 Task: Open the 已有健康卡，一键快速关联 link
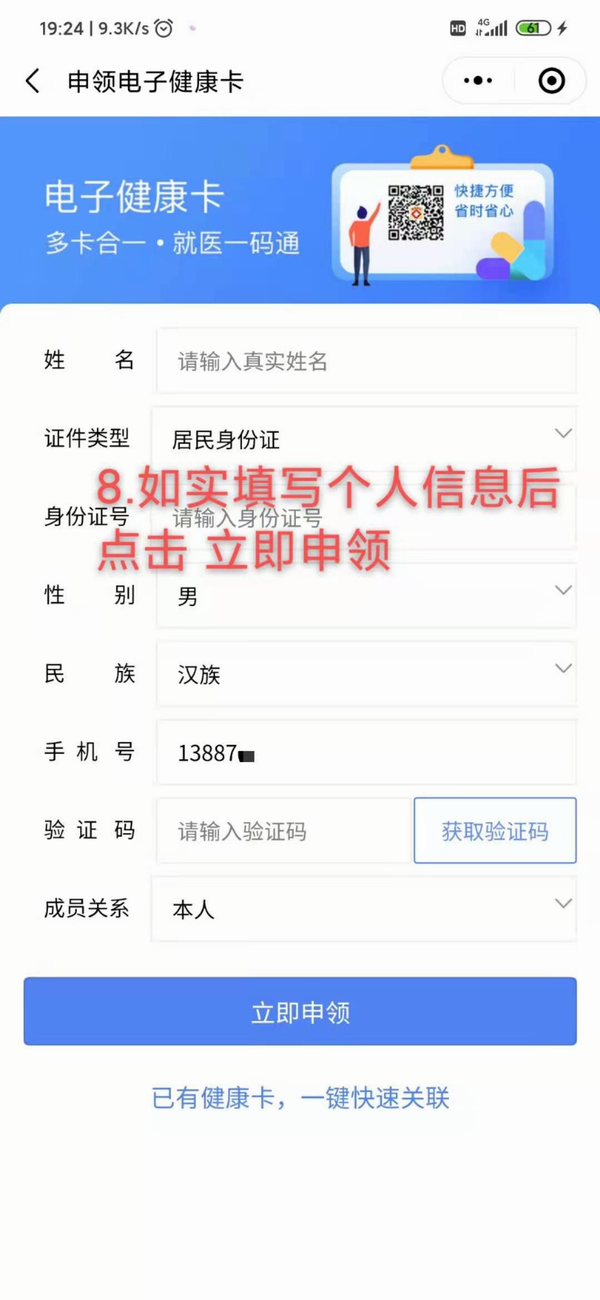click(300, 1098)
